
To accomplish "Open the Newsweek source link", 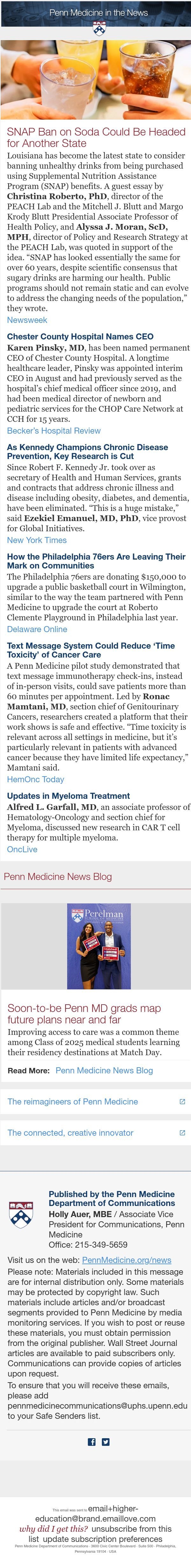I will pyautogui.click(x=27, y=320).
